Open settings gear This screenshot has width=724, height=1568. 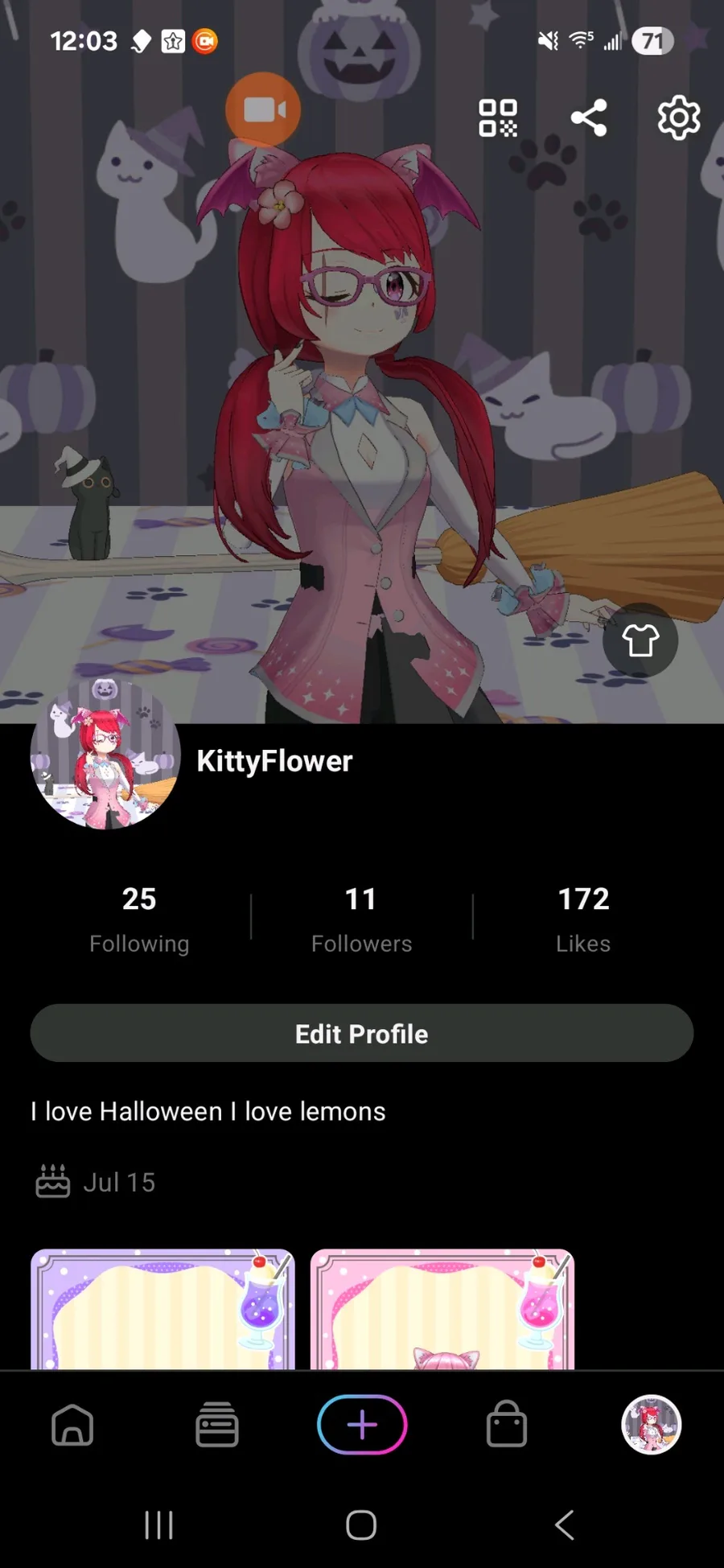[x=679, y=118]
